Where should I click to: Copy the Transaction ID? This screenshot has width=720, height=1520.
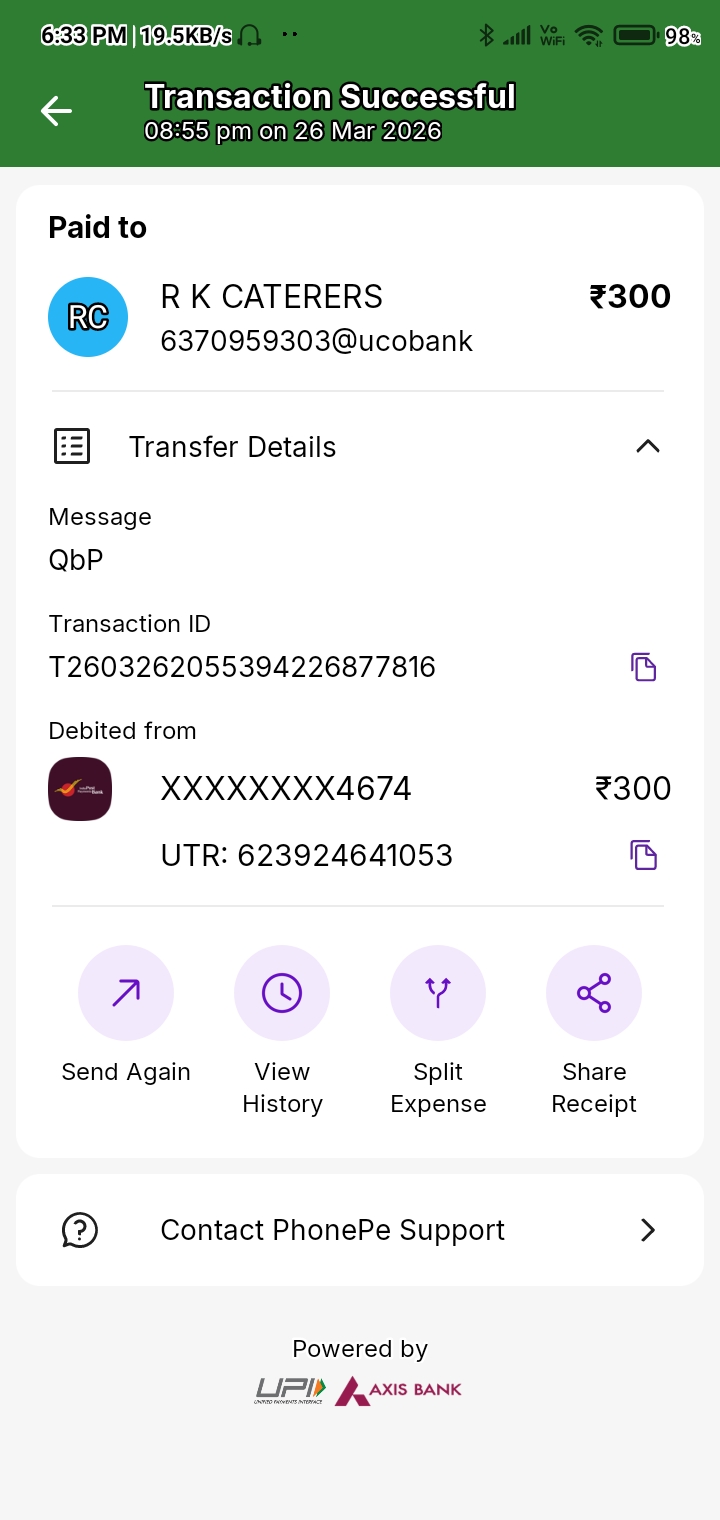click(x=643, y=667)
